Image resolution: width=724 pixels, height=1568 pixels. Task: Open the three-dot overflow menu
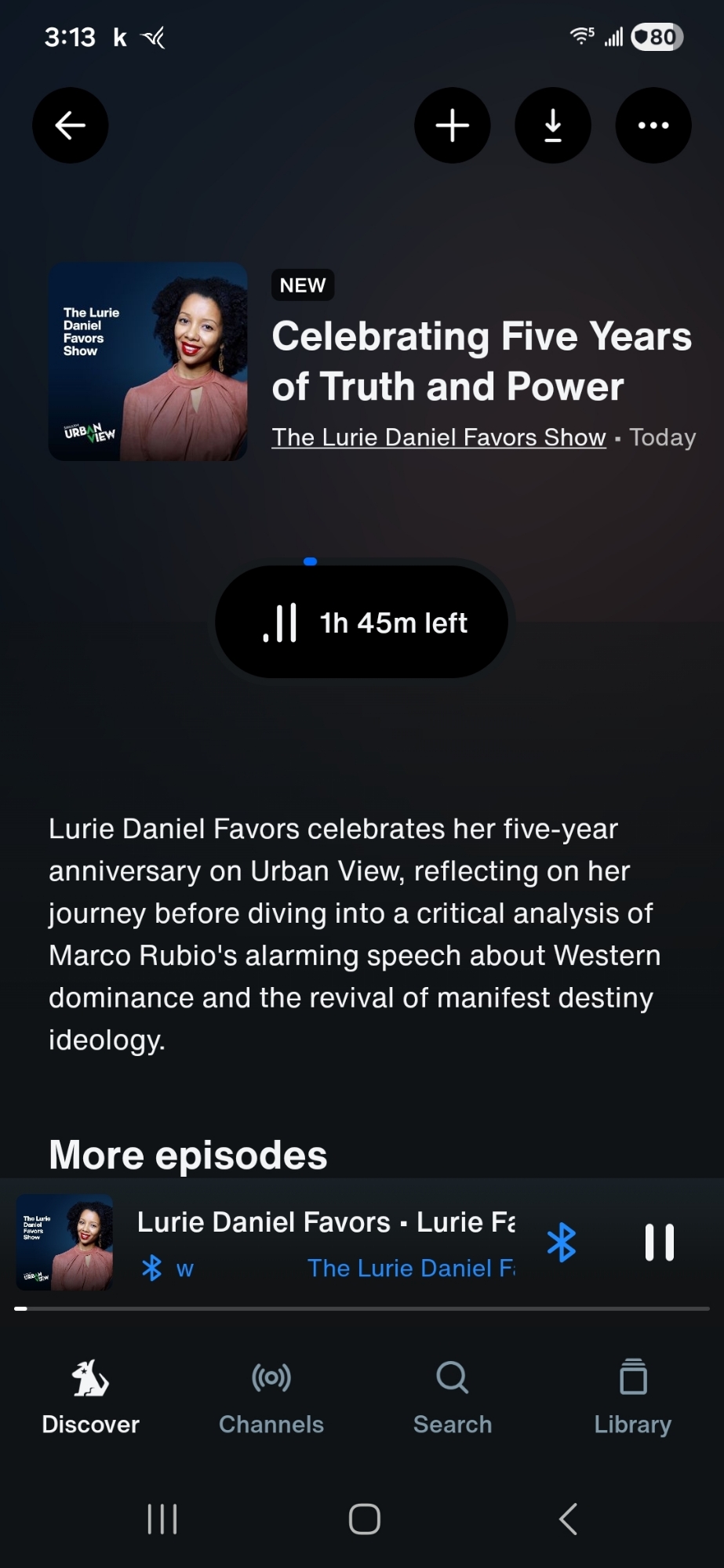(x=653, y=125)
